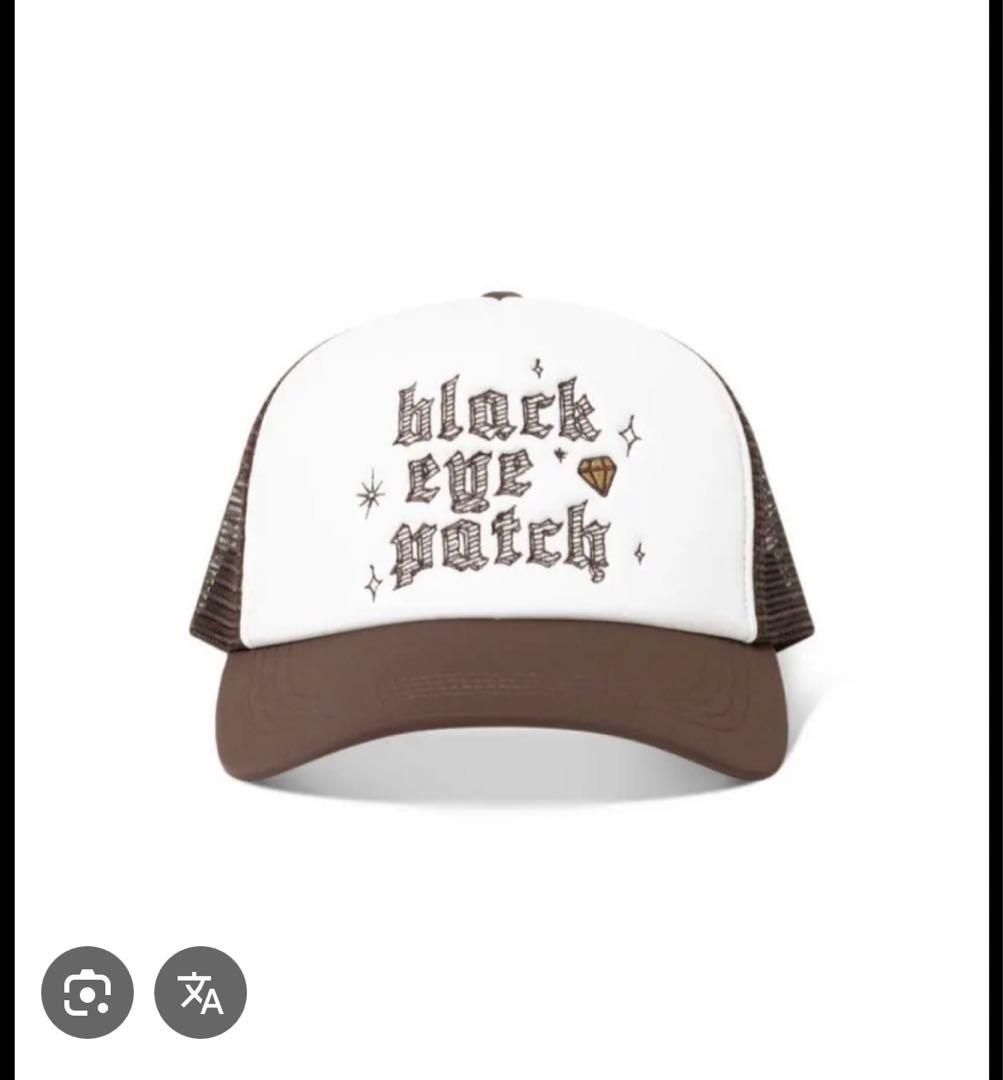Viewport: 1003px width, 1080px height.
Task: Search this image with Google Lens
Action: click(87, 992)
